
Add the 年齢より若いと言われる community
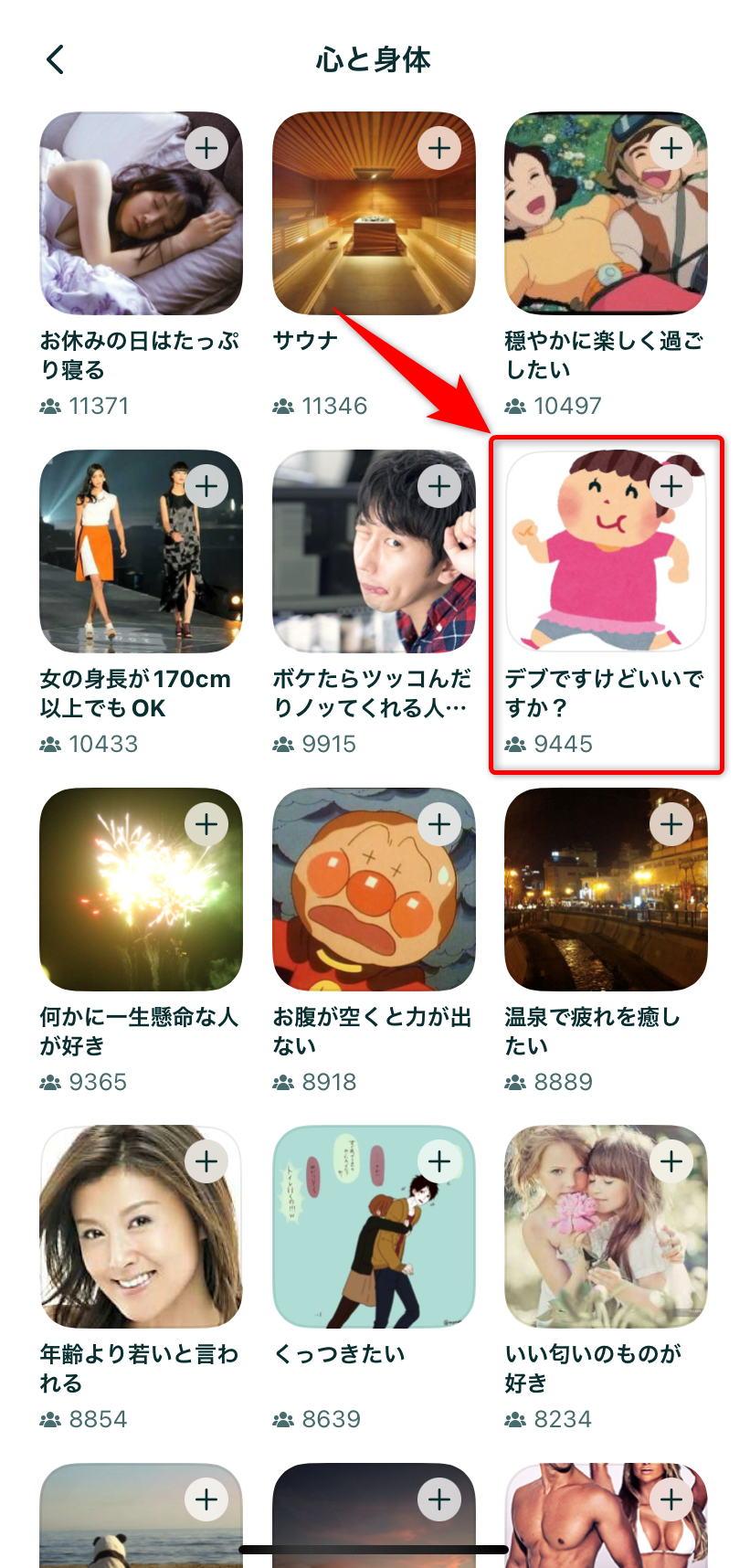(206, 1161)
